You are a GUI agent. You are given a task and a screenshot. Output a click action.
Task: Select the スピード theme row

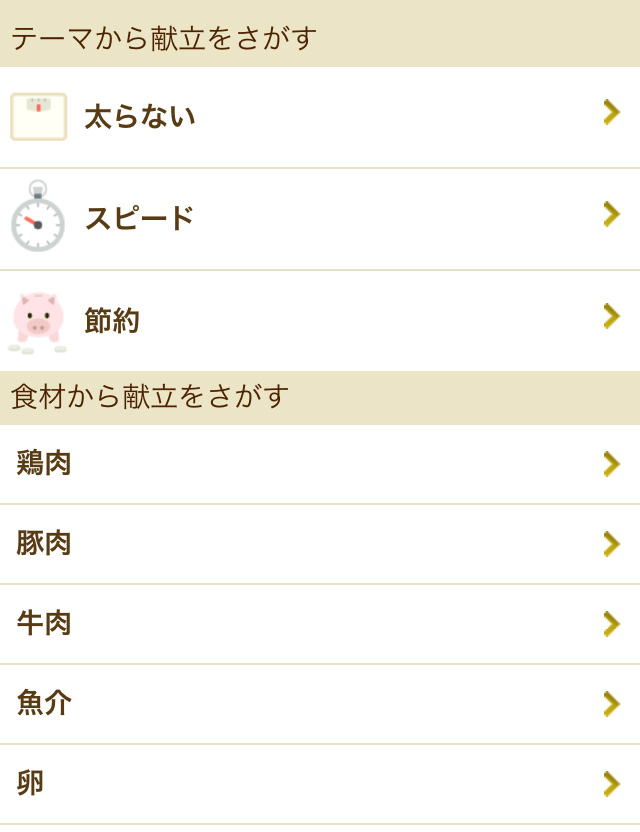click(x=320, y=219)
